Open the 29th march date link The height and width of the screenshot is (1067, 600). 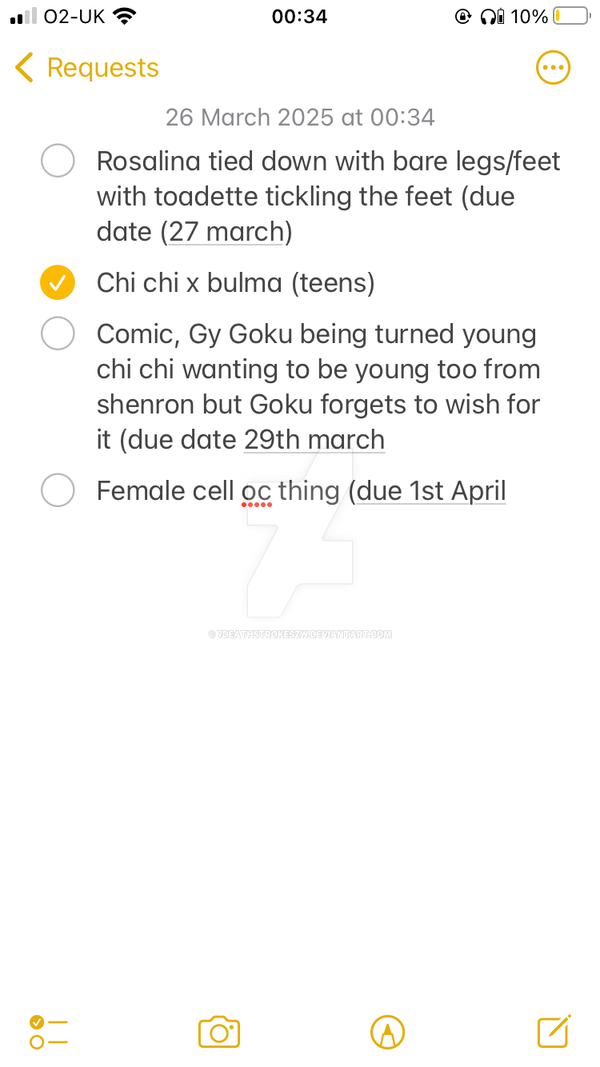(314, 440)
